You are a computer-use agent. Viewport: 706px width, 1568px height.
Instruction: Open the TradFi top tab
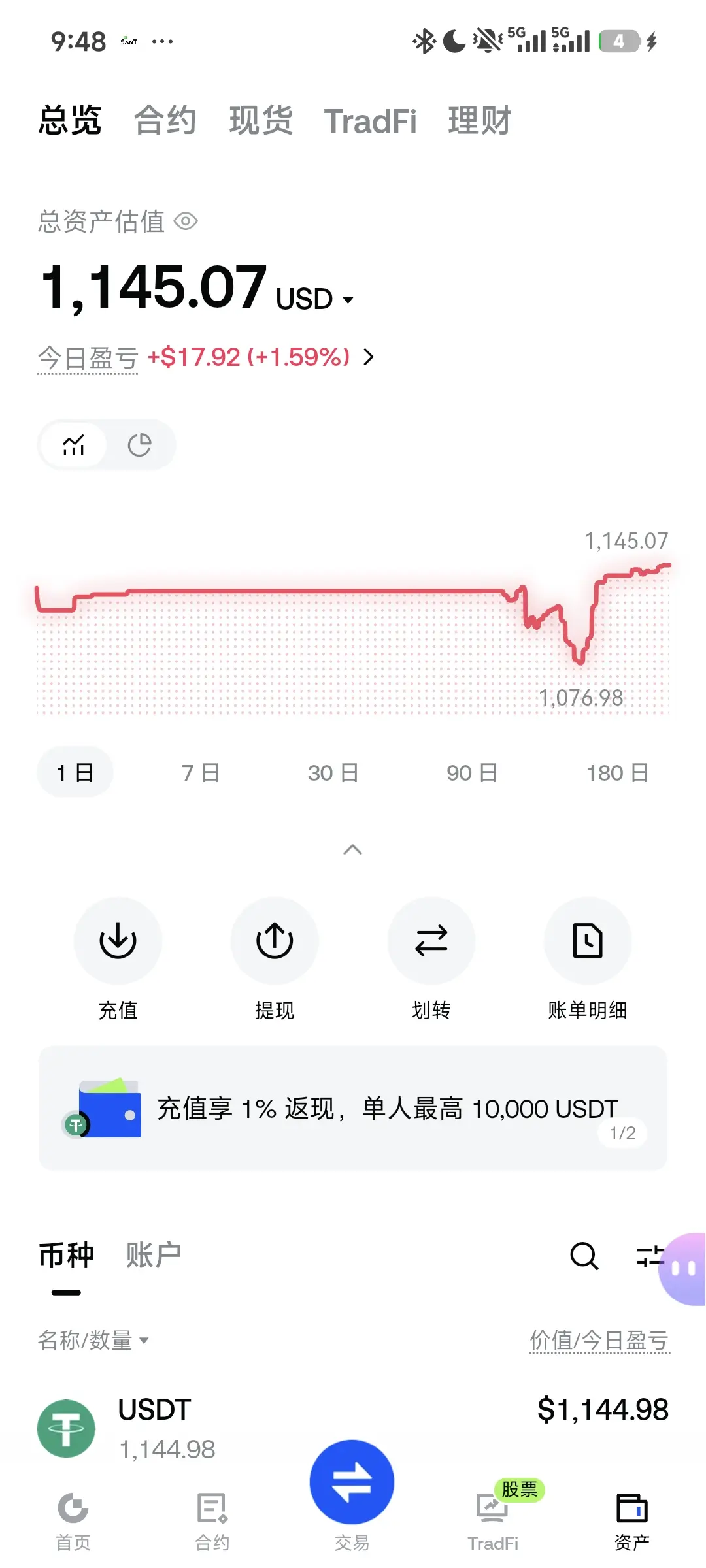pyautogui.click(x=370, y=122)
